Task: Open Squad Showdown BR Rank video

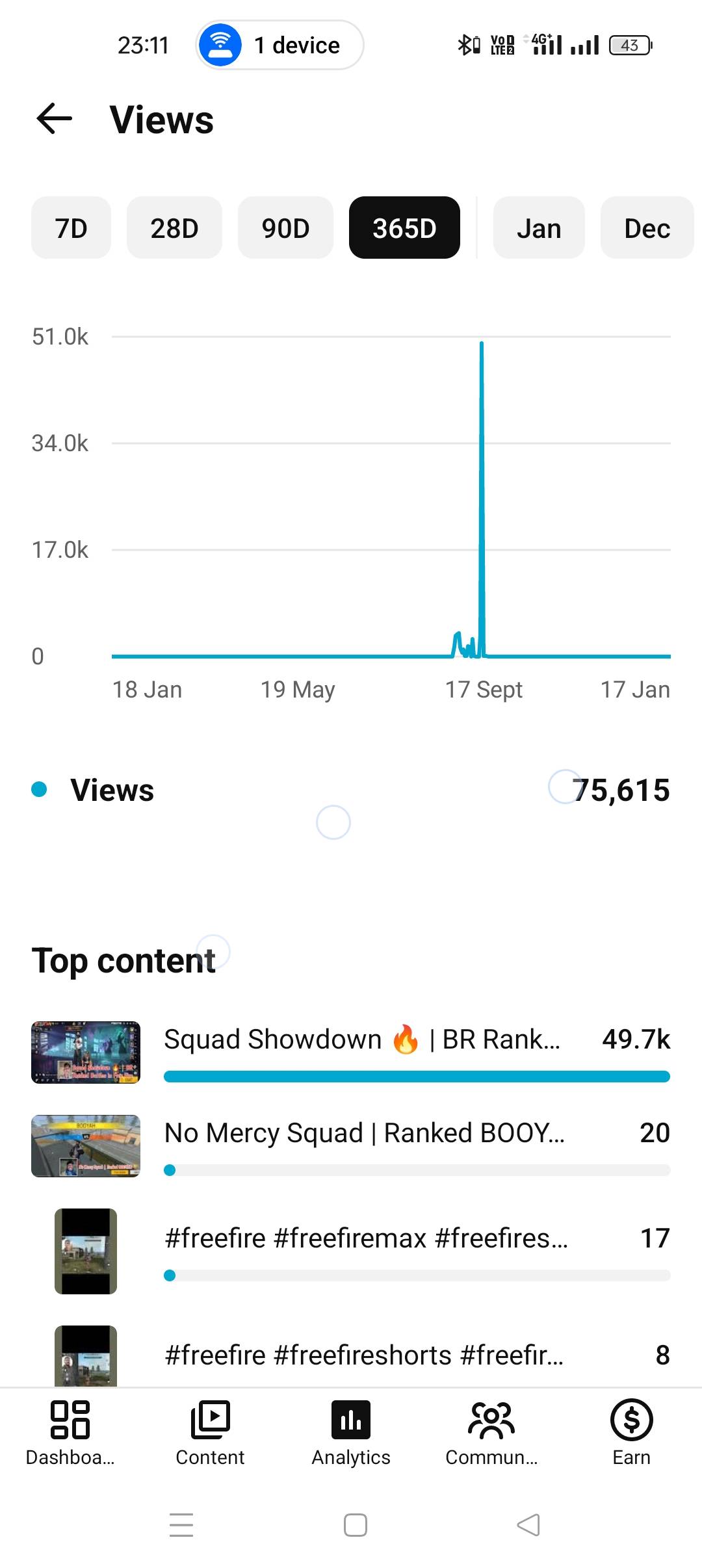Action: tap(361, 1040)
